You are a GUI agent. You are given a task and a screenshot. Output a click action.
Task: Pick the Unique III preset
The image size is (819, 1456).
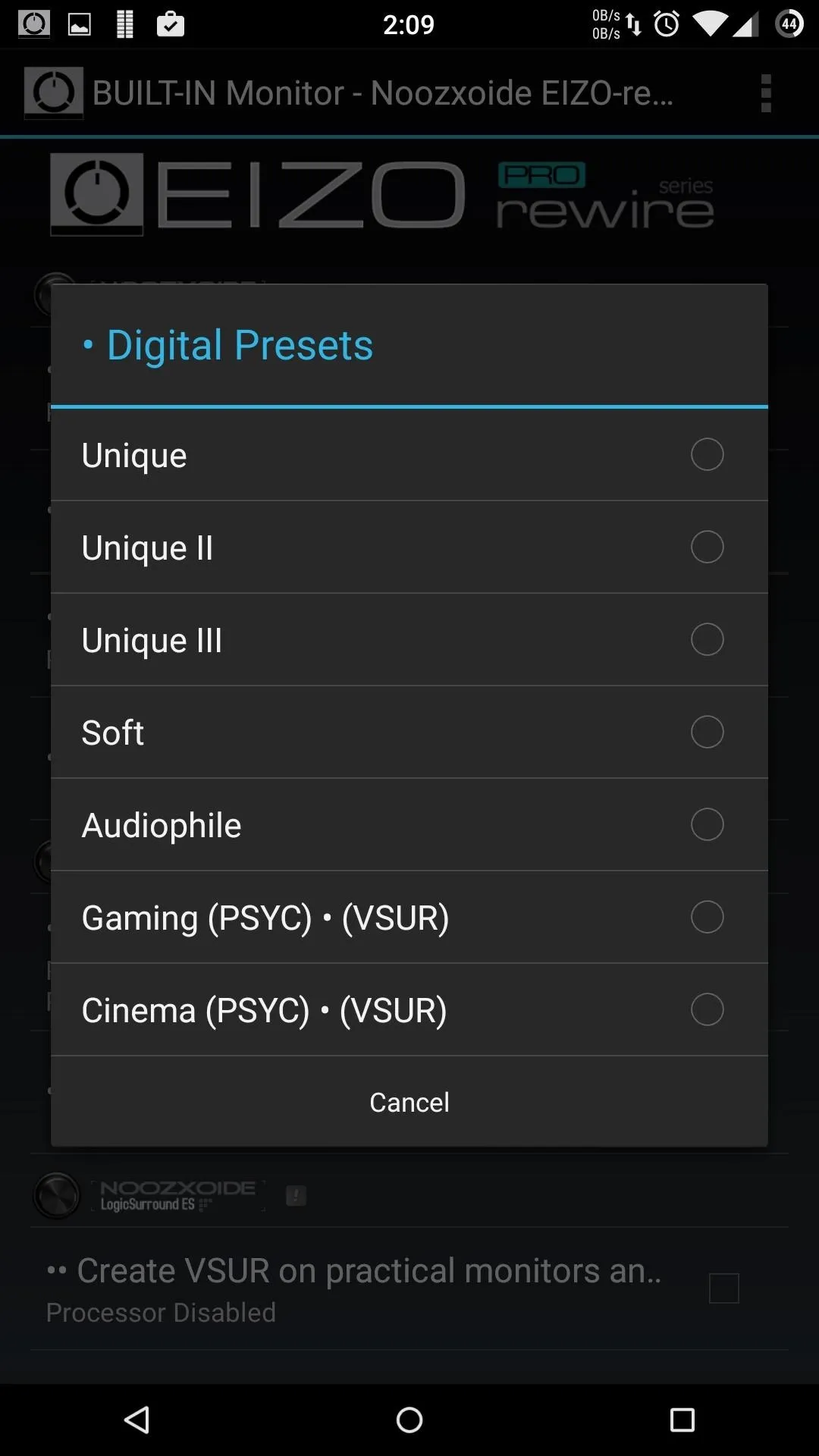pyautogui.click(x=409, y=640)
